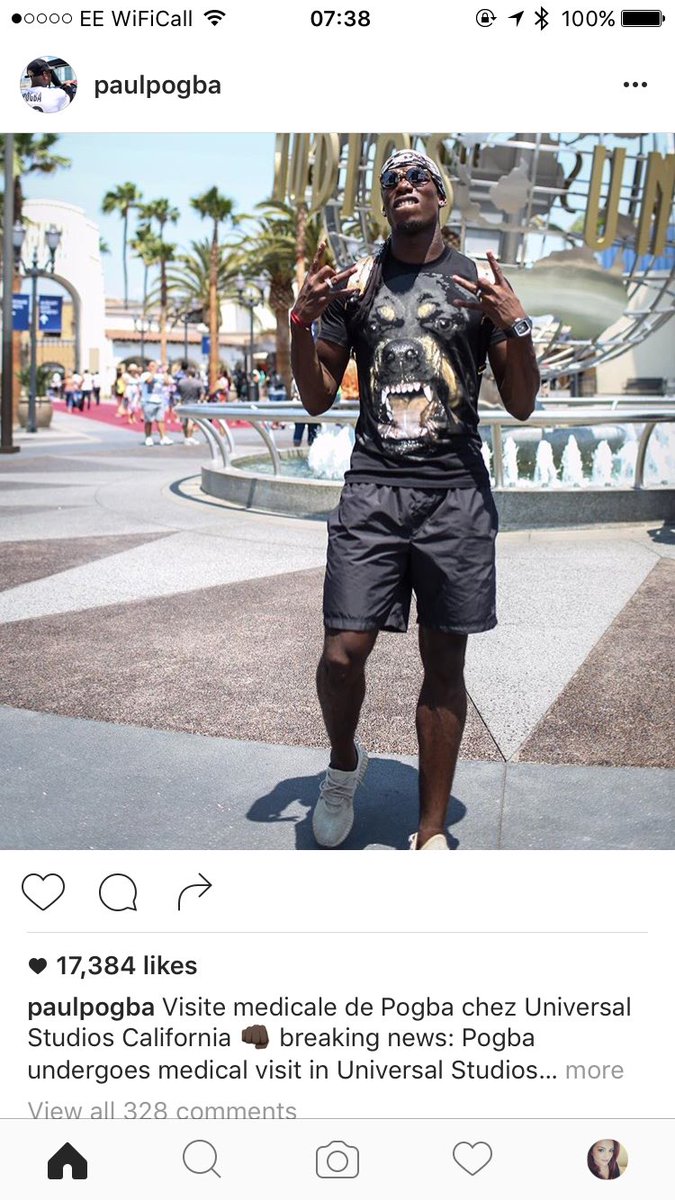Image resolution: width=675 pixels, height=1200 pixels.
Task: Open the Activity heart tab
Action: [x=472, y=1160]
